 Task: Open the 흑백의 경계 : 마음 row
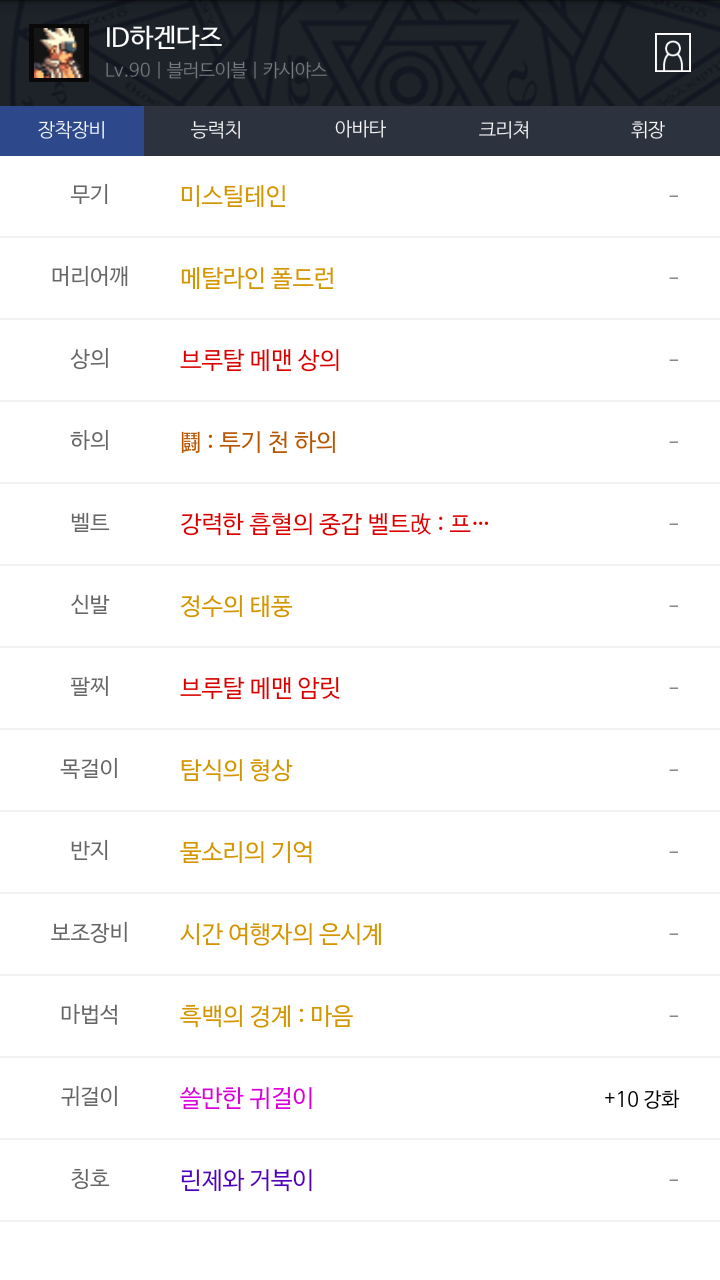[266, 1016]
